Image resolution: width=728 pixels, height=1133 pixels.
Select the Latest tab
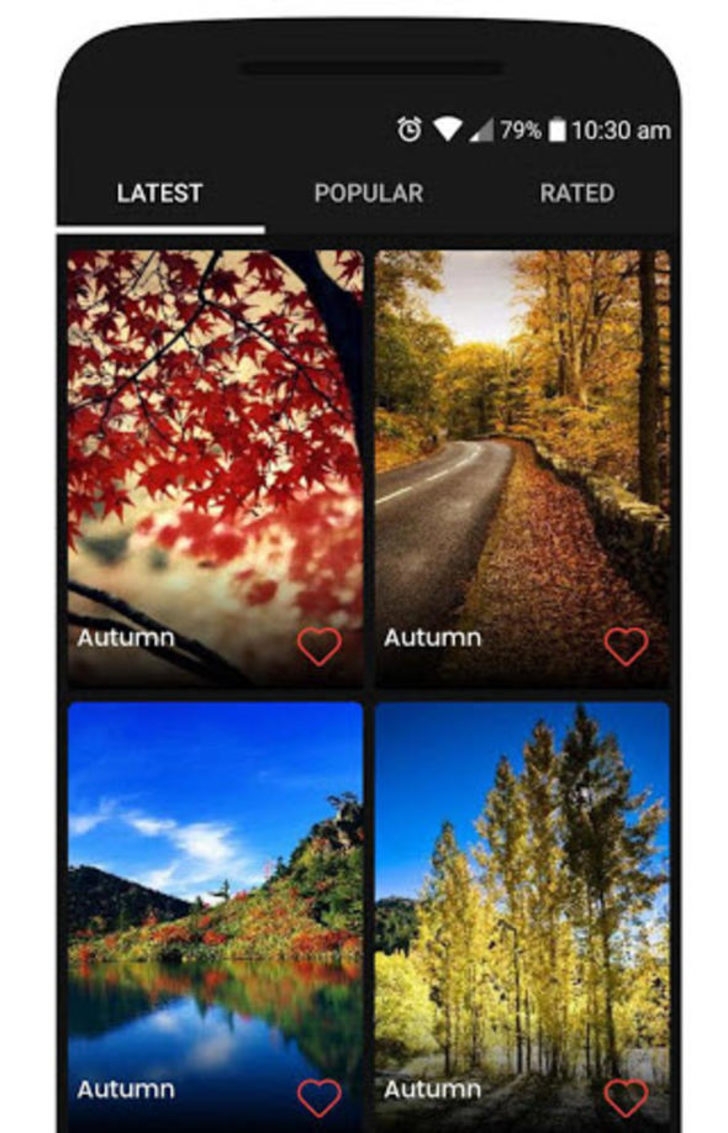click(159, 193)
